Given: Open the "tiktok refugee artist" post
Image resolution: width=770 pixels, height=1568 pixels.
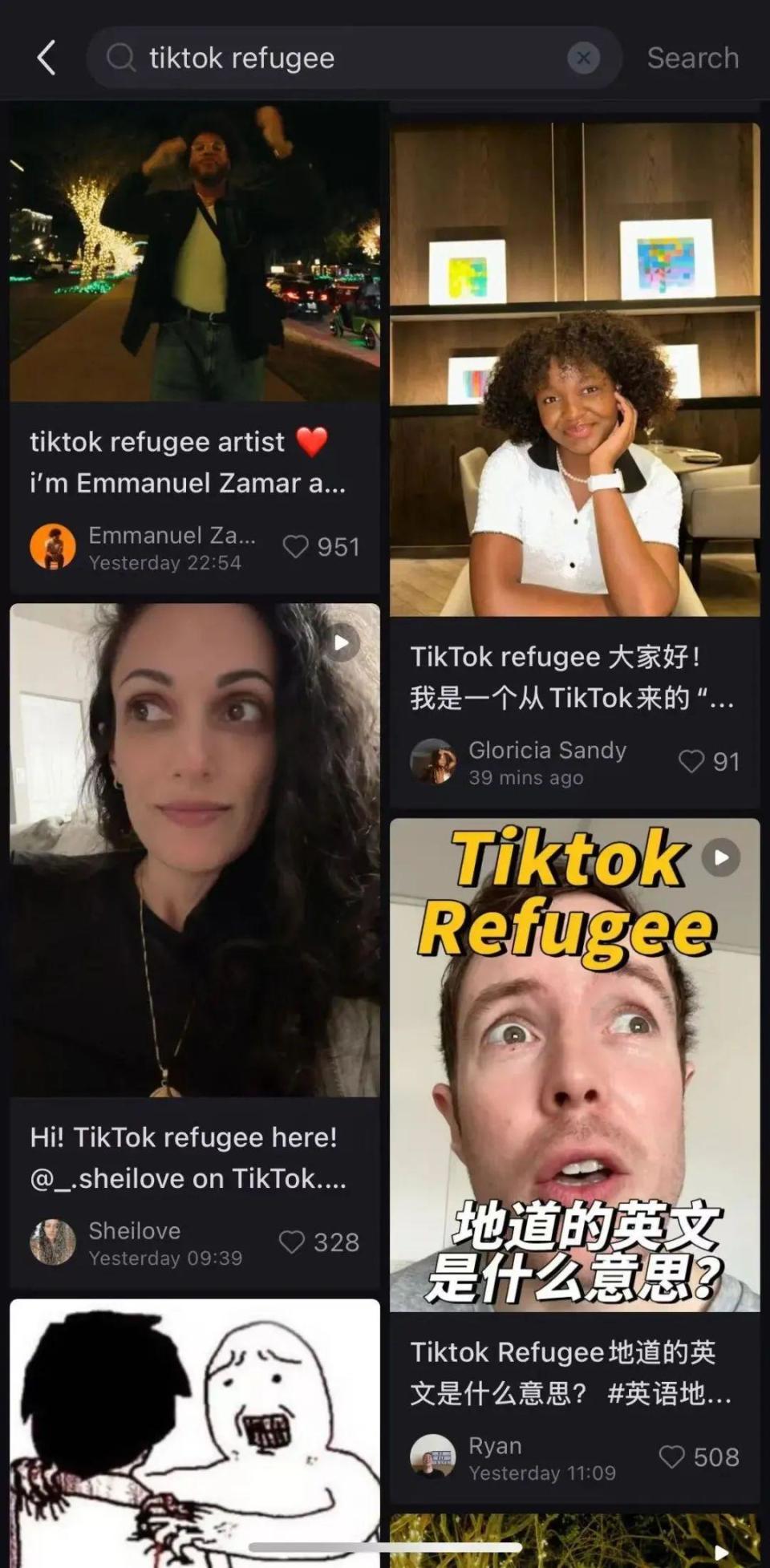Looking at the screenshot, I should [x=194, y=253].
